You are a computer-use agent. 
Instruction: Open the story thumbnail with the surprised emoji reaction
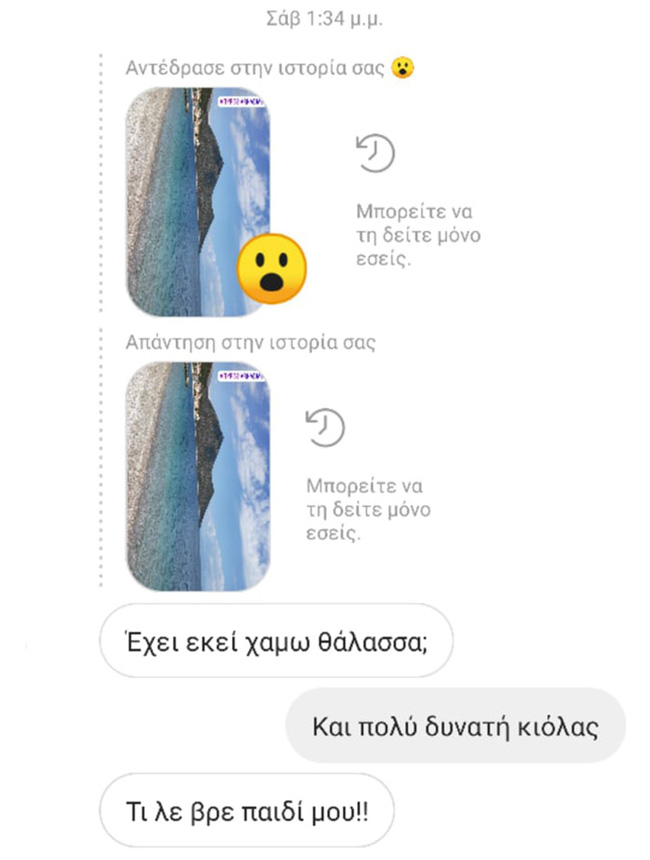(x=198, y=201)
